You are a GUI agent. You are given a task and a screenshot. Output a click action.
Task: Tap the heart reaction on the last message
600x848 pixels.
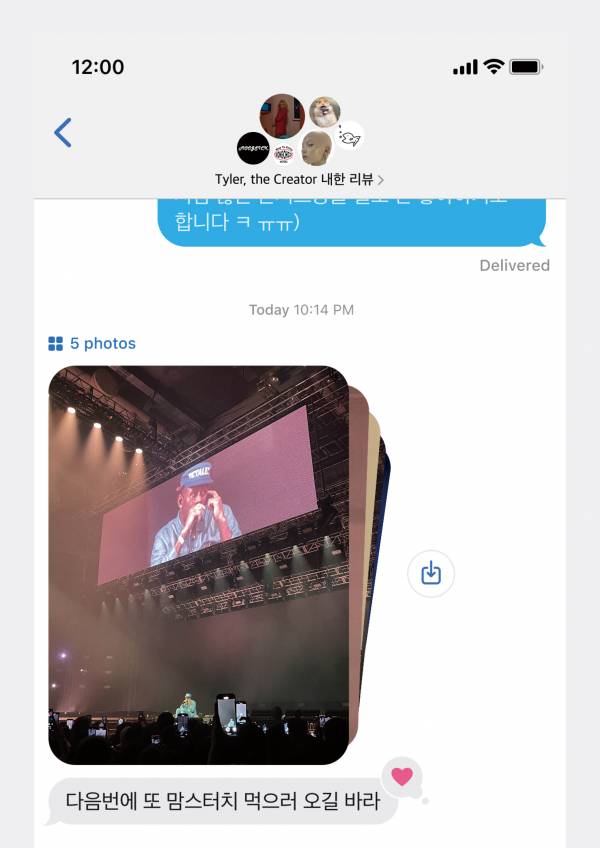[402, 776]
